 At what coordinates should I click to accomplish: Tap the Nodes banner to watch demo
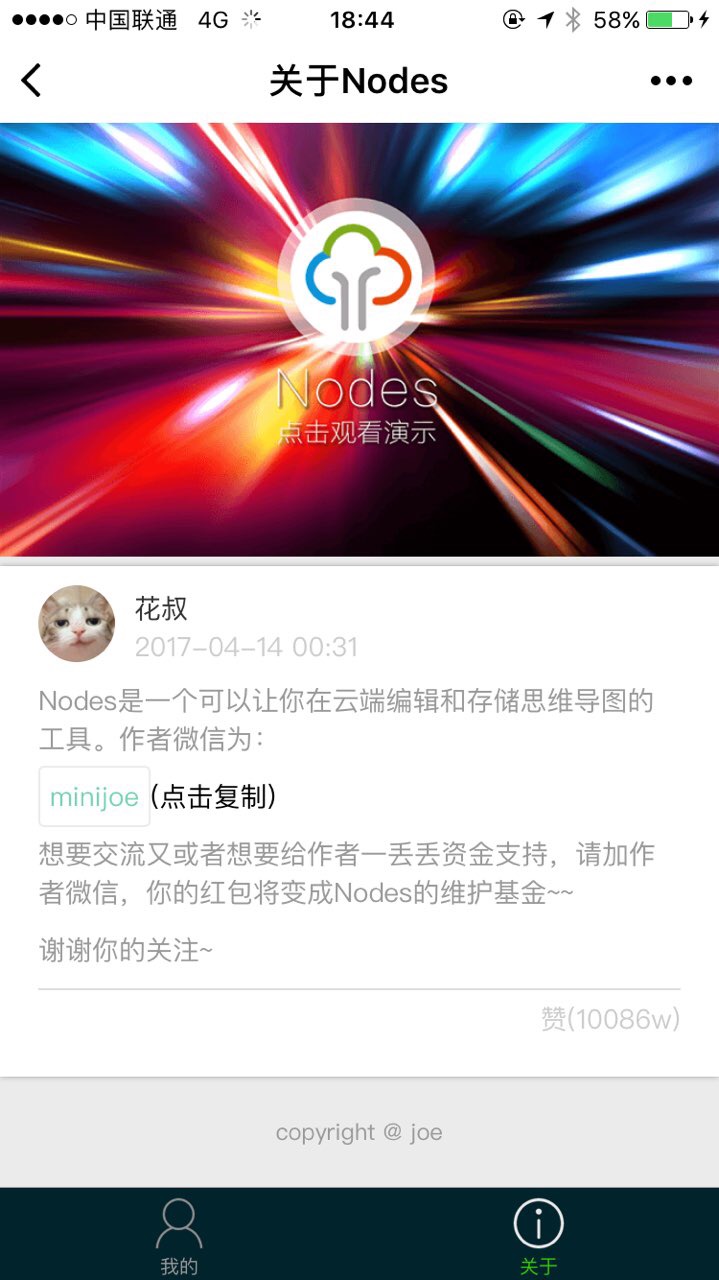(358, 340)
